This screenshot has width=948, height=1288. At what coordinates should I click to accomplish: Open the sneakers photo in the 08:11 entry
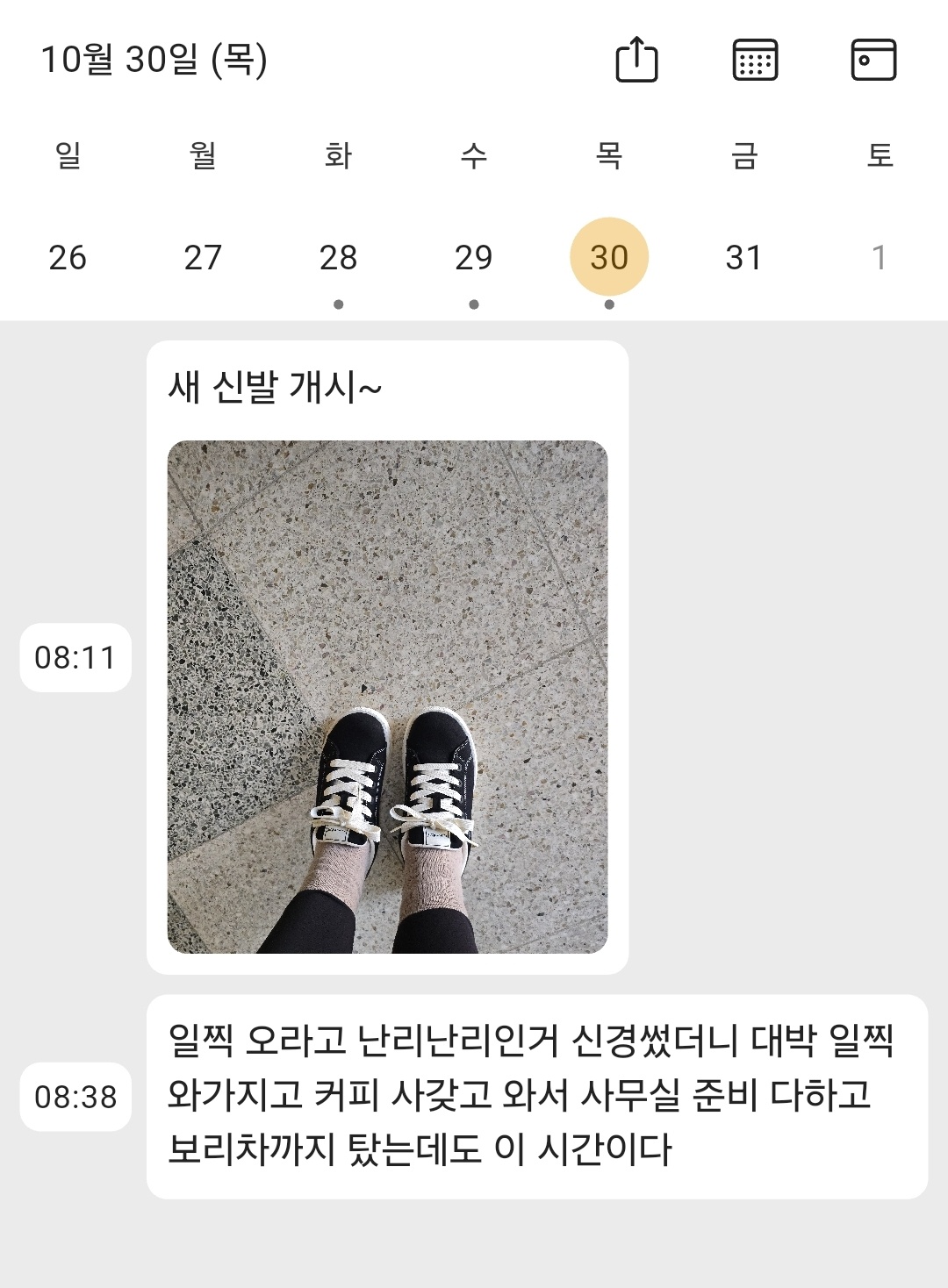(387, 697)
